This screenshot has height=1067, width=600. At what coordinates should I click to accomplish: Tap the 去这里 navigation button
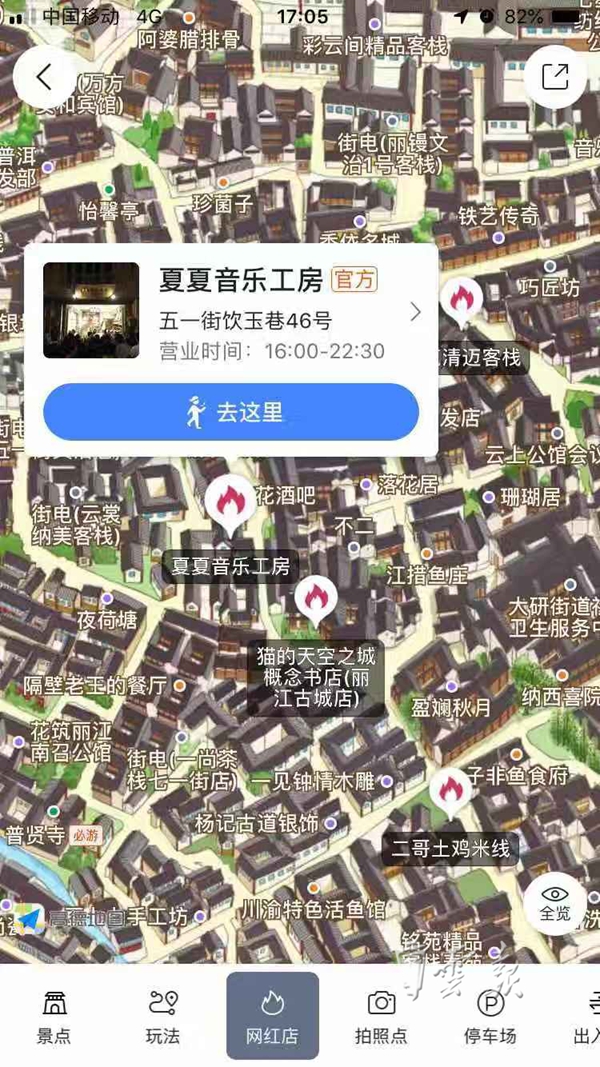[x=230, y=412]
